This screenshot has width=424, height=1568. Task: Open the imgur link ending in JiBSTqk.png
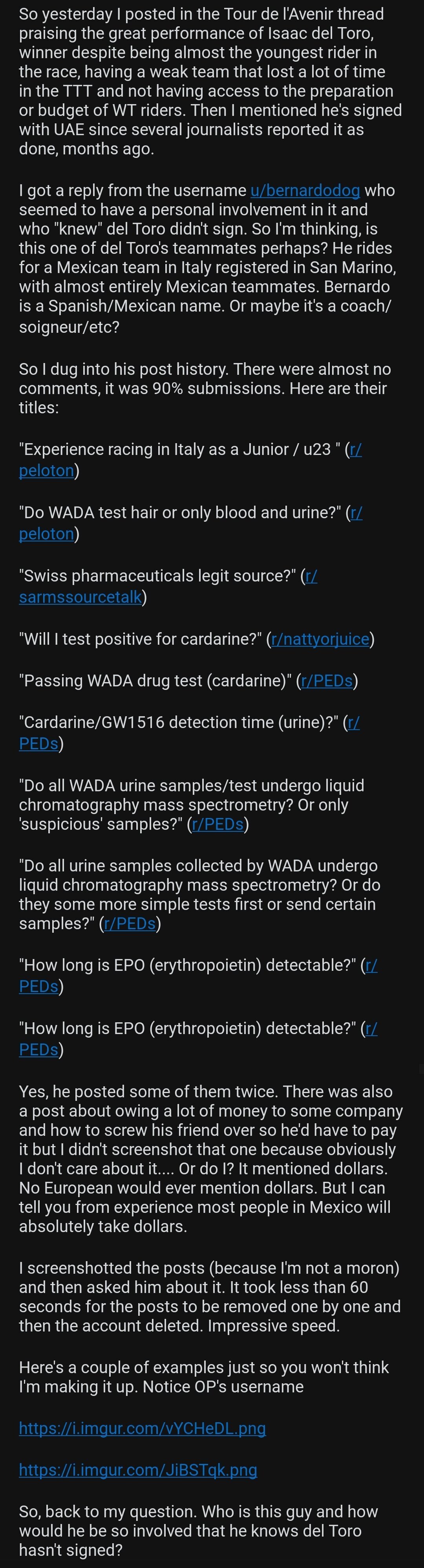(x=138, y=1470)
